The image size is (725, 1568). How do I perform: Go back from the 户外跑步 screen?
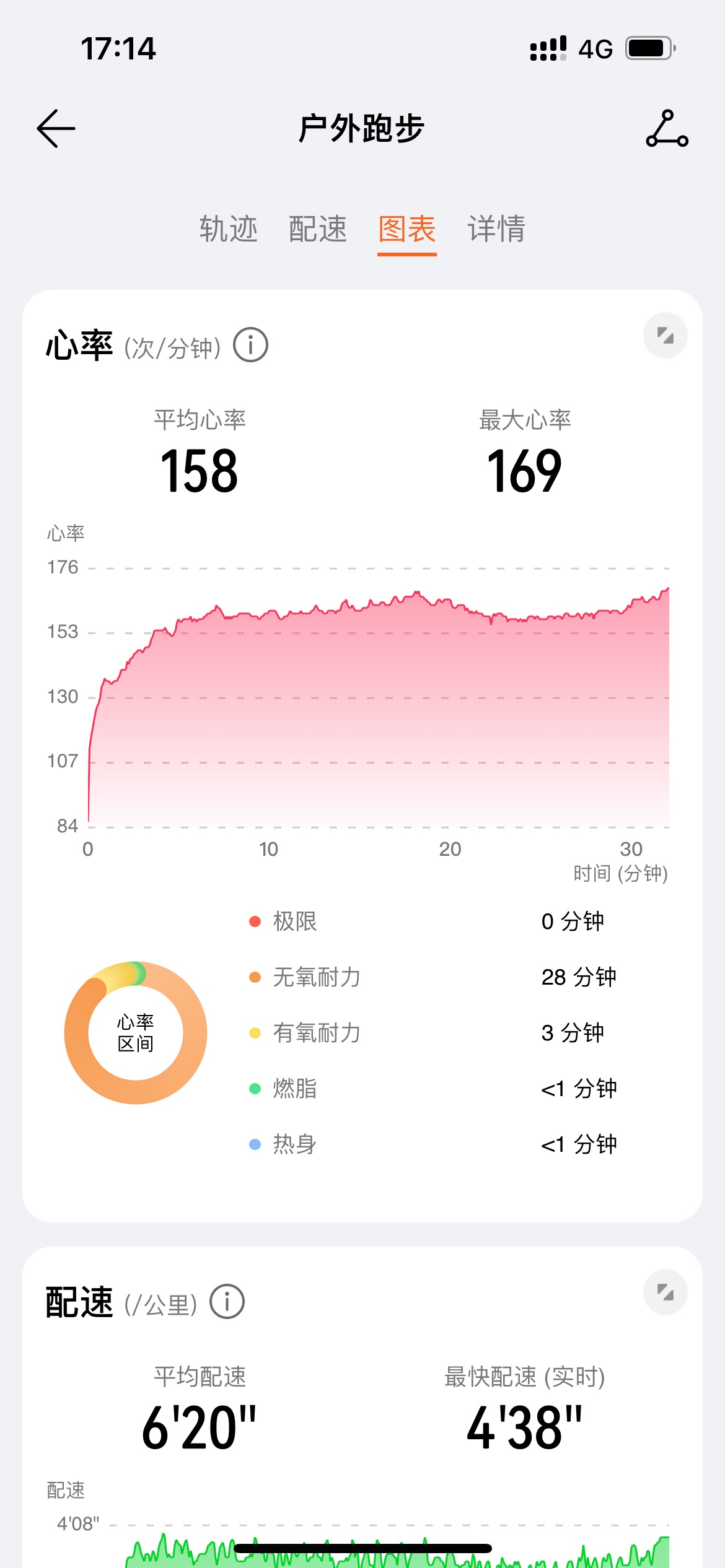pos(56,128)
